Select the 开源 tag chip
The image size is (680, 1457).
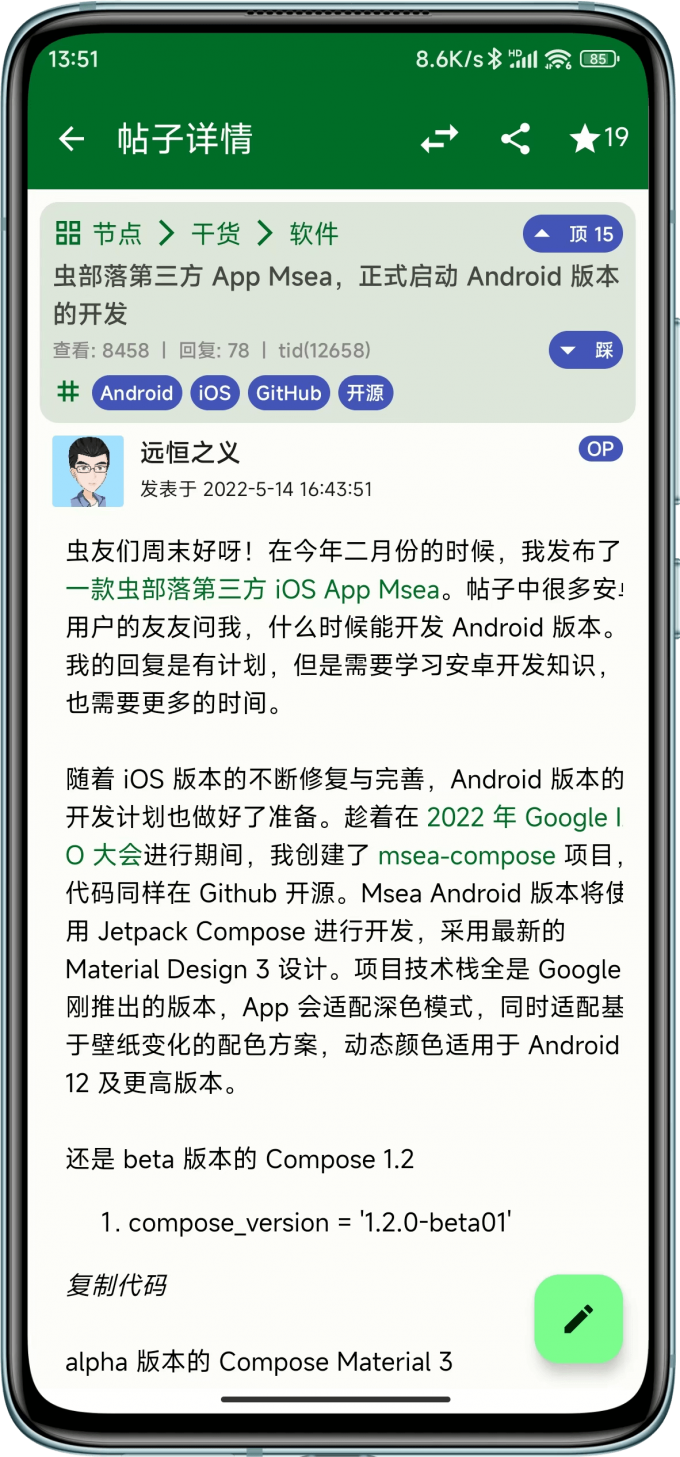[x=365, y=393]
